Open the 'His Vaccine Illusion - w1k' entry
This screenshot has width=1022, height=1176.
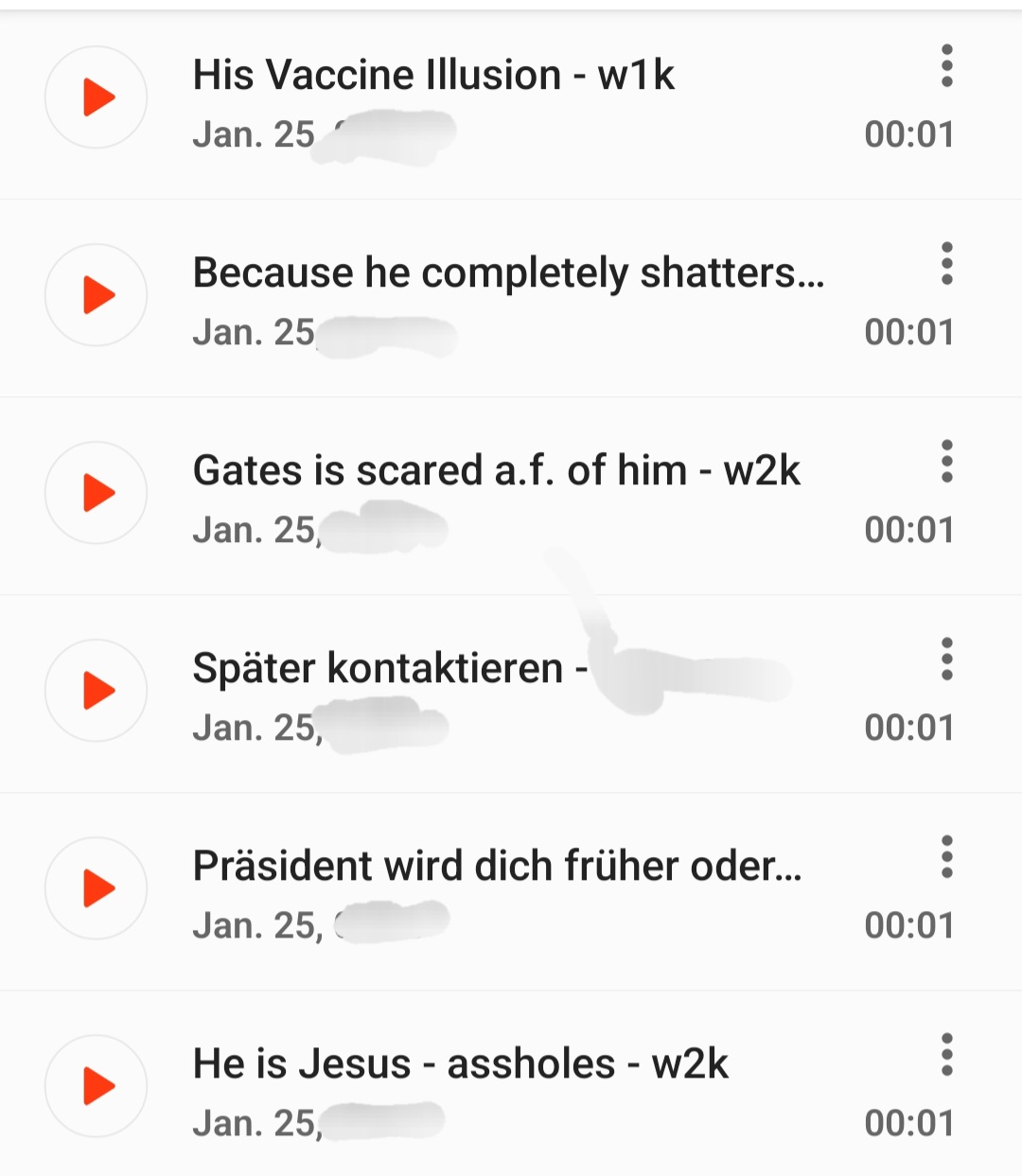pyautogui.click(x=433, y=76)
